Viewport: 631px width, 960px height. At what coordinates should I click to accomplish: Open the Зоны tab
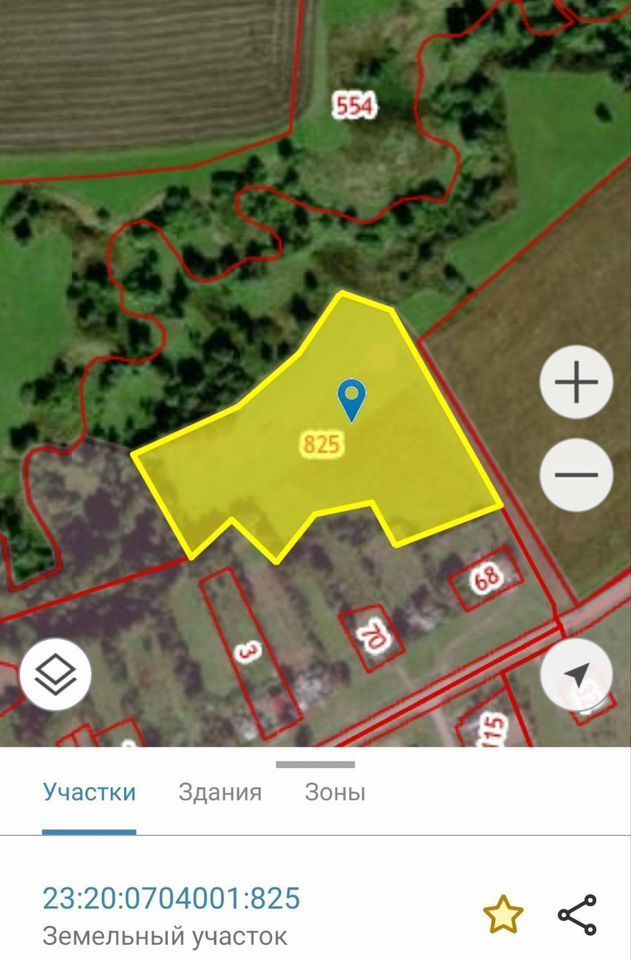335,793
